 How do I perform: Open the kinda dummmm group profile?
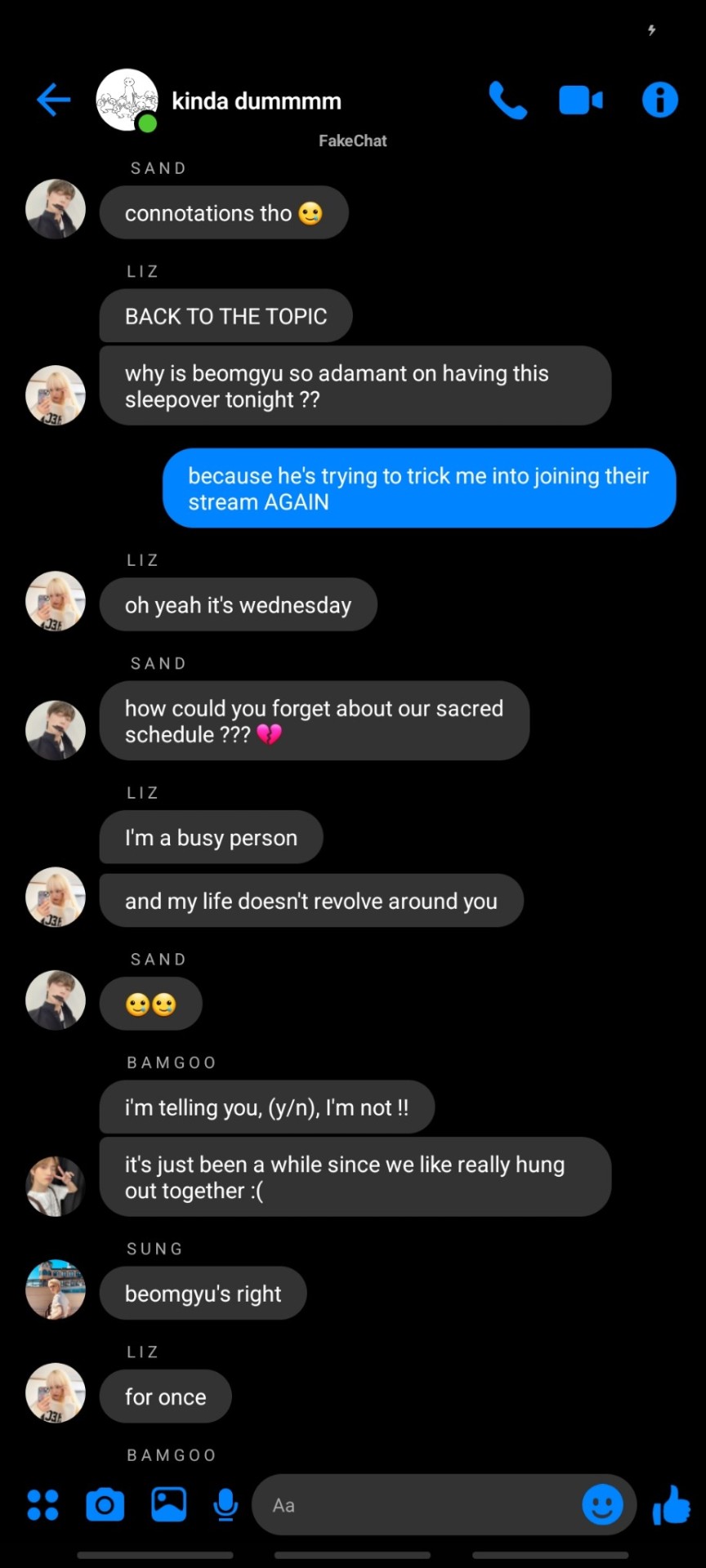coord(256,101)
